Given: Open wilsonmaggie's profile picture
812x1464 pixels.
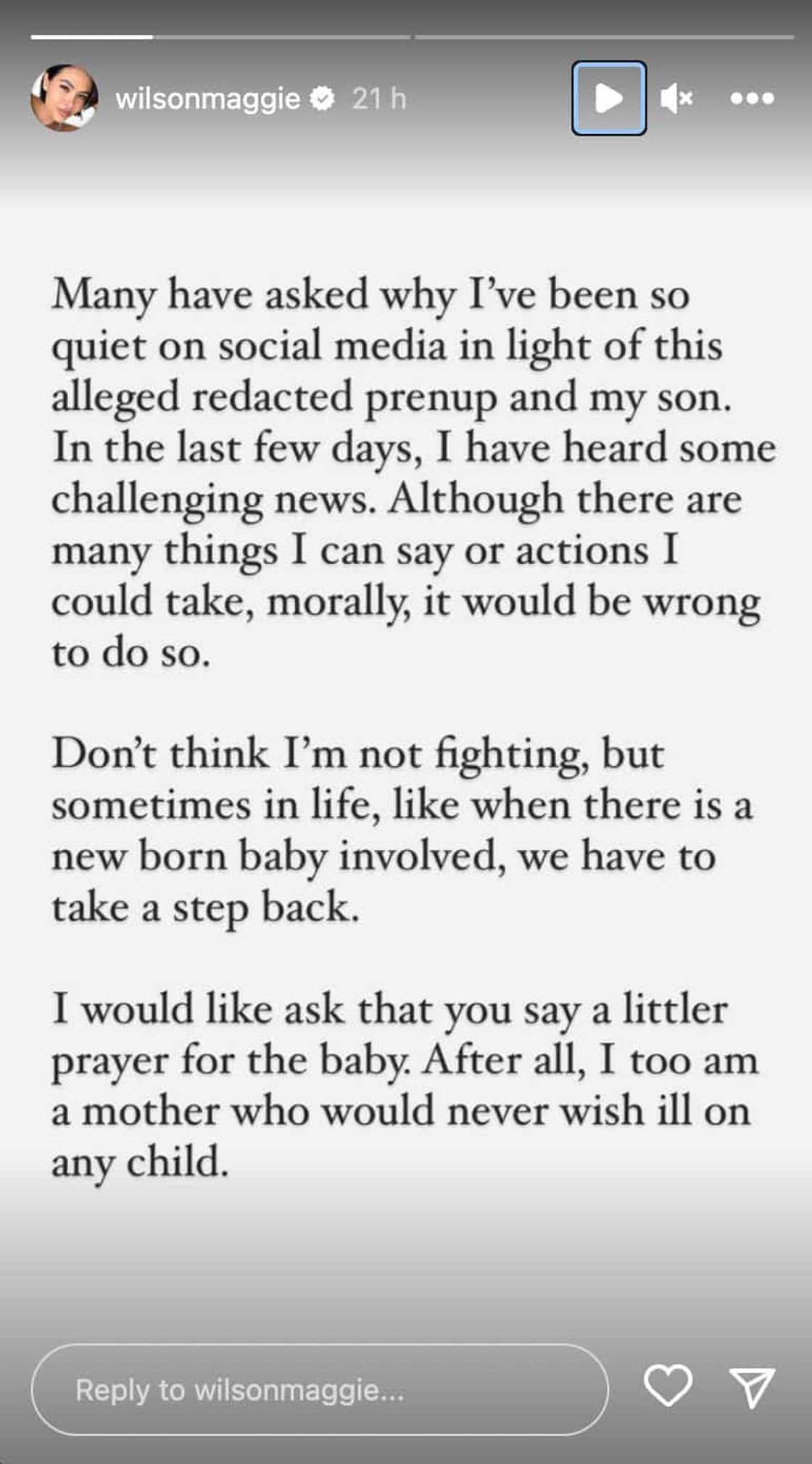Looking at the screenshot, I should [64, 98].
